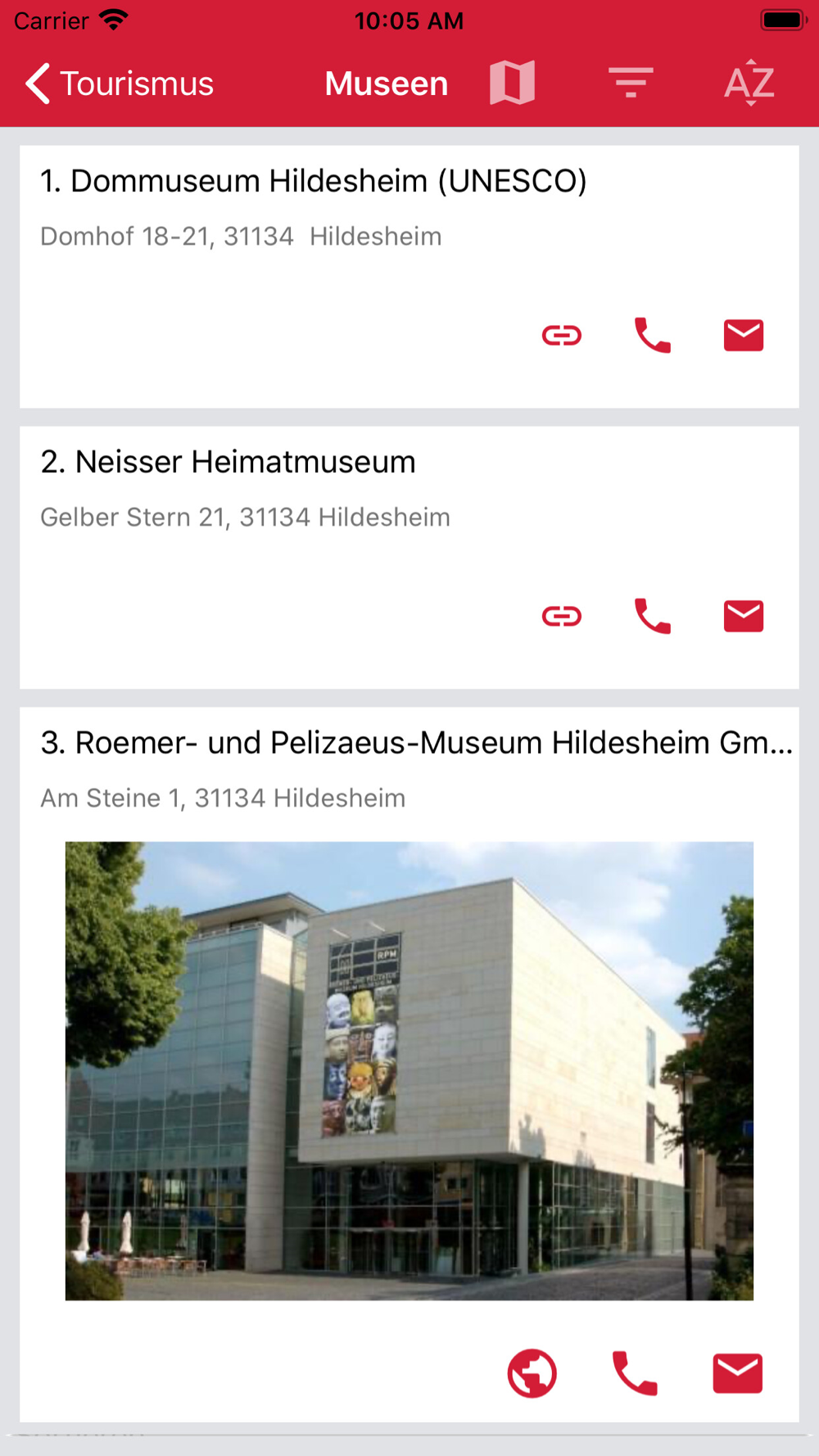Screen dimensions: 819x1456
Task: Sort museums alphabetically
Action: pyautogui.click(x=749, y=83)
